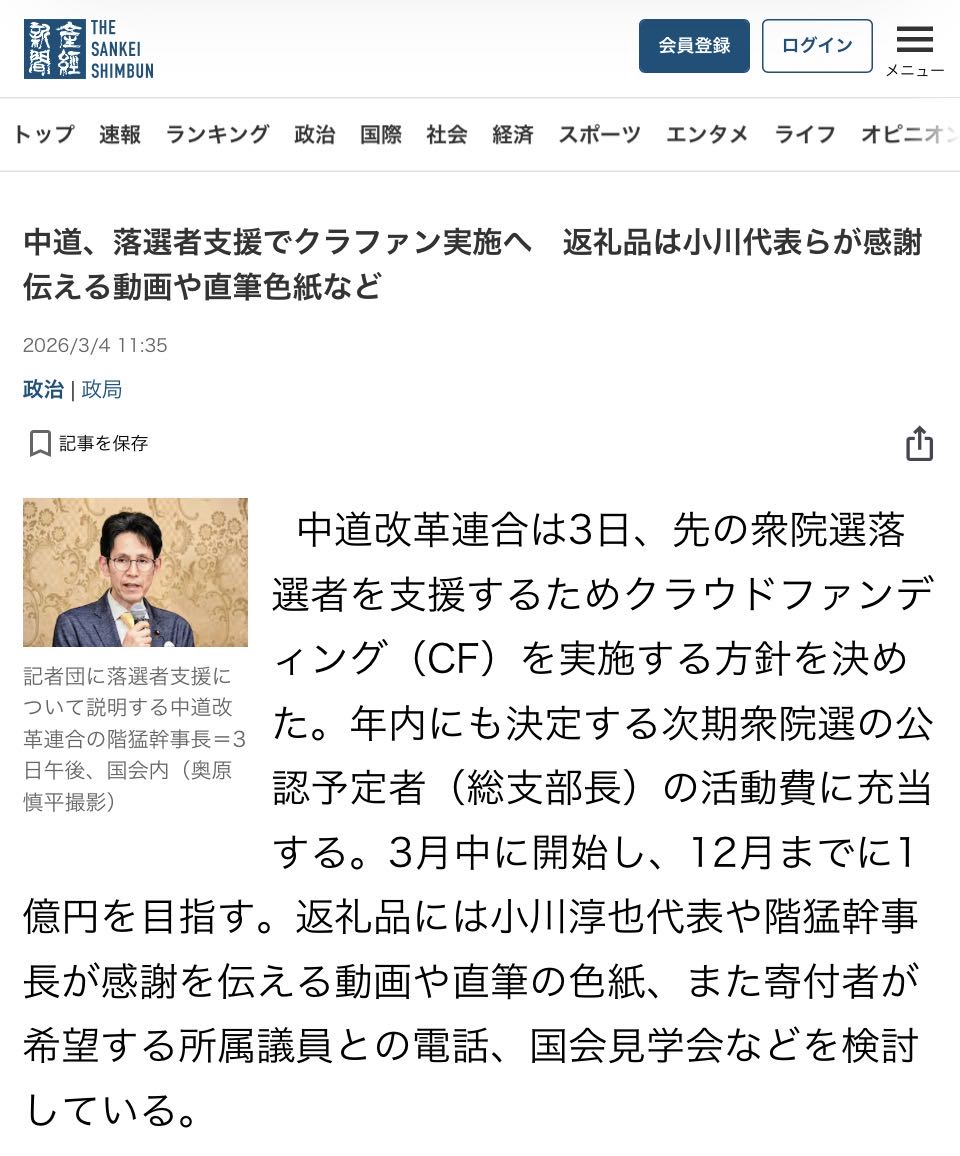The width and height of the screenshot is (960, 1156).
Task: Go to the ライフ tab
Action: [804, 134]
